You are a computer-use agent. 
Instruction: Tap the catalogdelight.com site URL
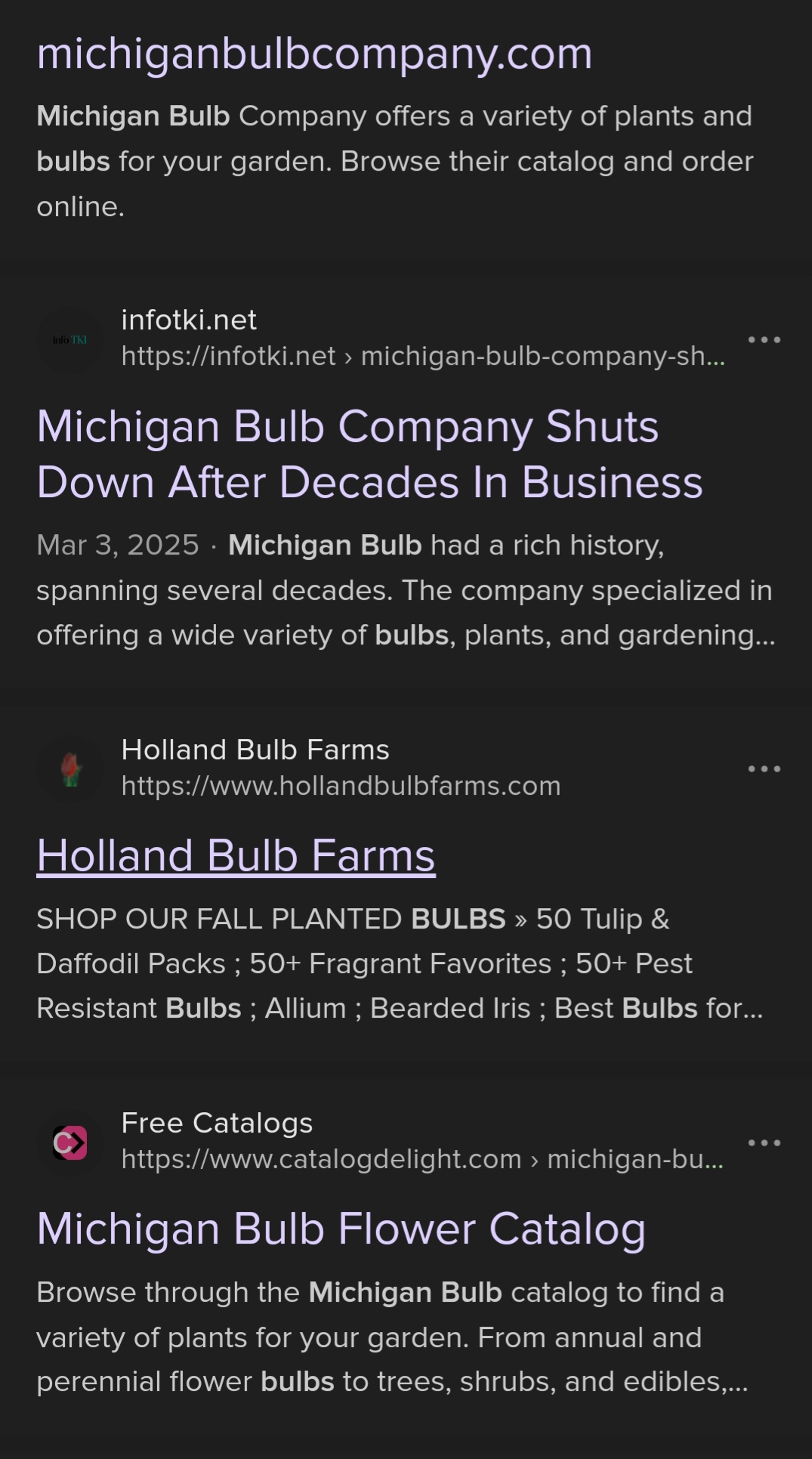point(421,1159)
